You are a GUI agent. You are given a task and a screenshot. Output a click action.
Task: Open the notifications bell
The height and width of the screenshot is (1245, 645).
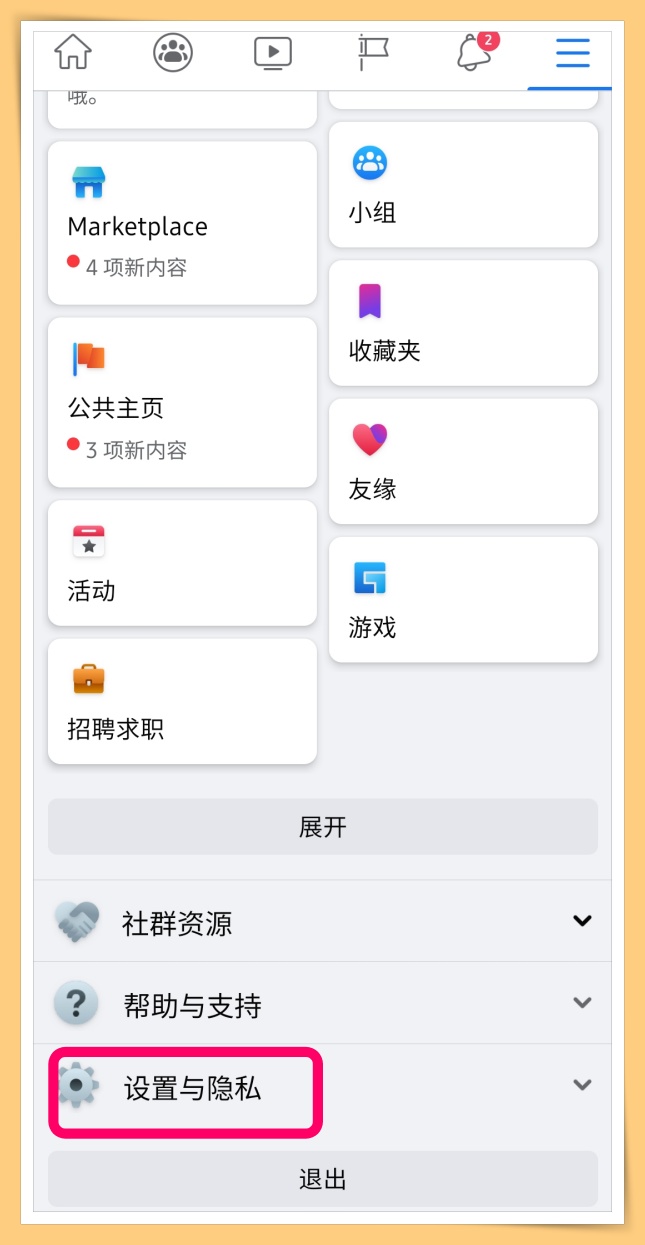(472, 52)
